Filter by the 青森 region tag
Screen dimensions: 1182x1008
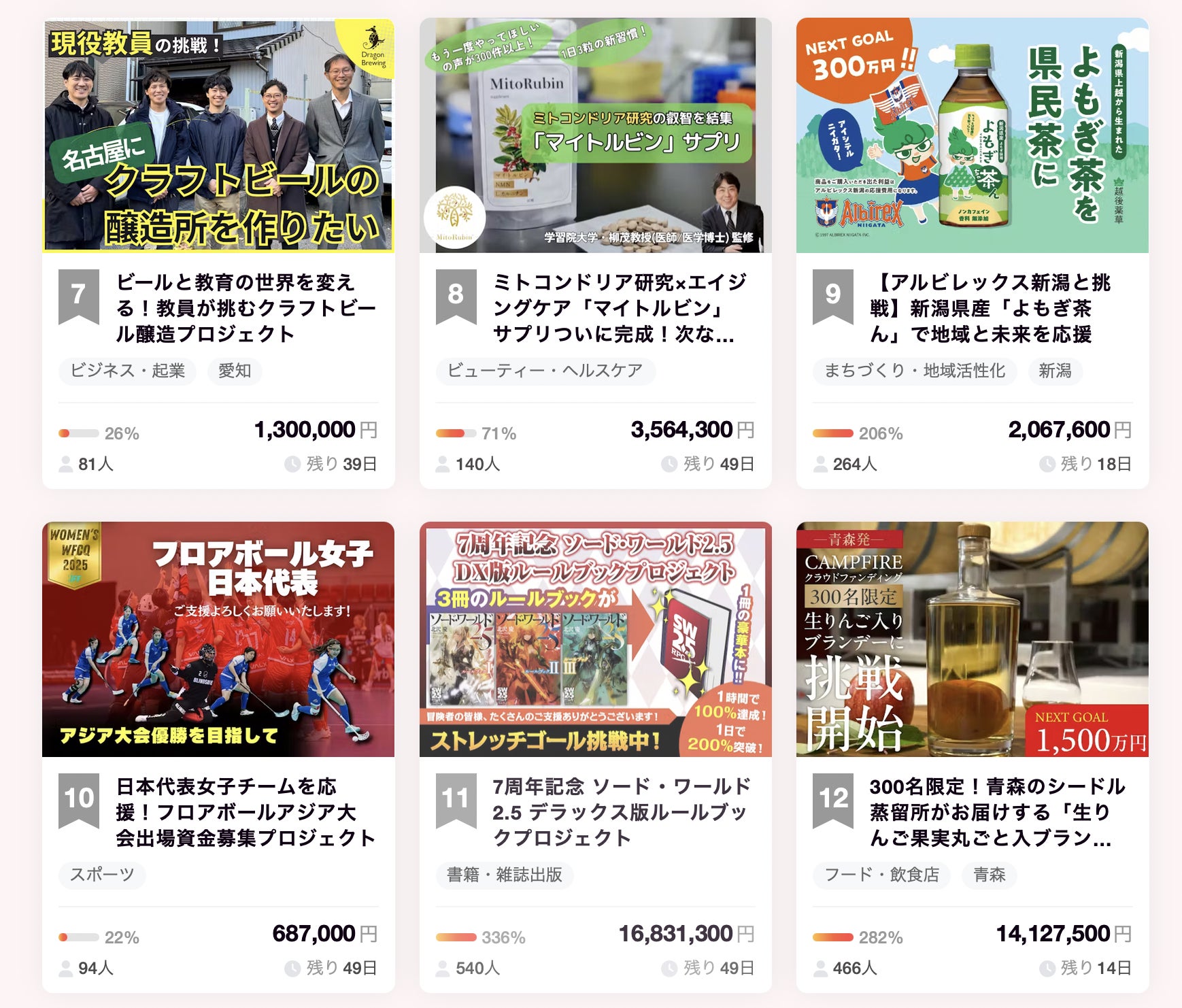pyautogui.click(x=989, y=875)
